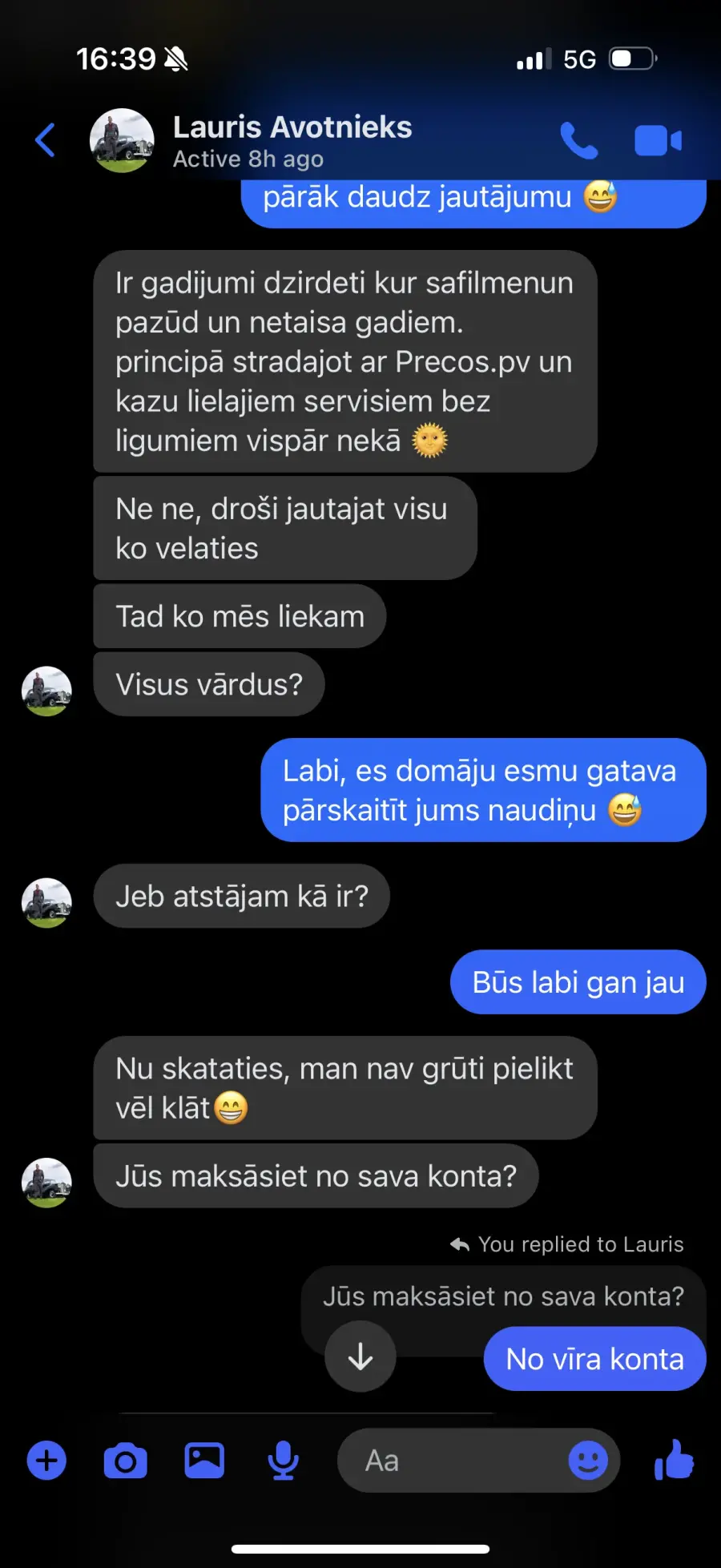Jump to latest message with down arrow

point(360,1356)
